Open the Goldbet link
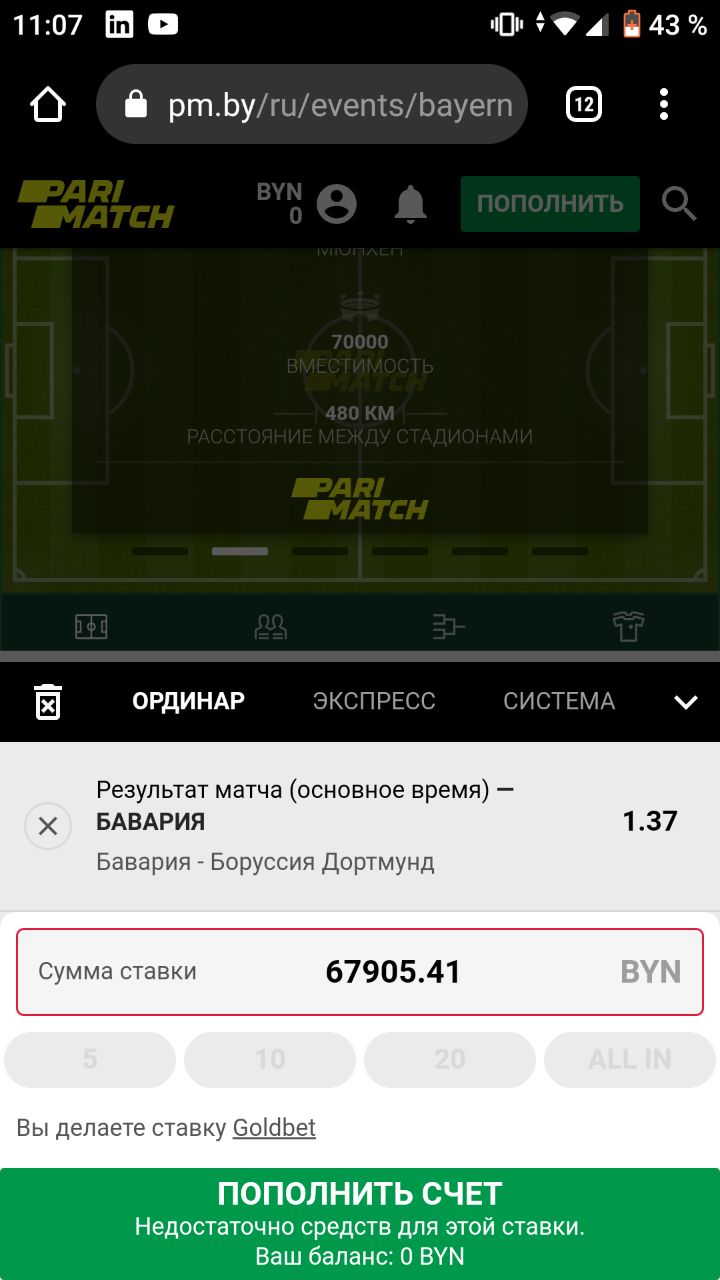Image resolution: width=720 pixels, height=1280 pixels. 274,1128
